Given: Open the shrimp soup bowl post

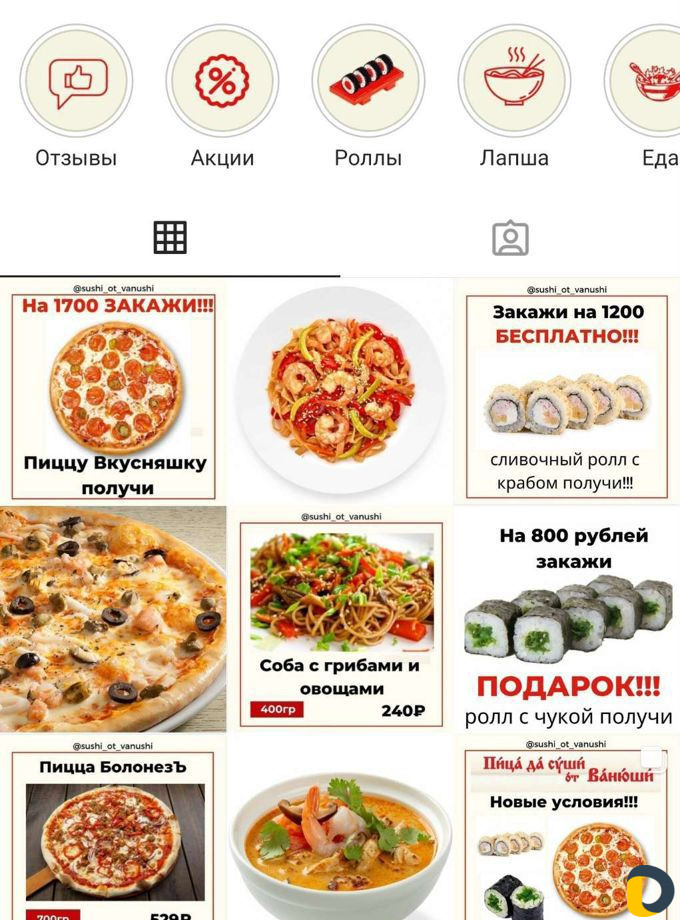Looking at the screenshot, I should tap(340, 830).
